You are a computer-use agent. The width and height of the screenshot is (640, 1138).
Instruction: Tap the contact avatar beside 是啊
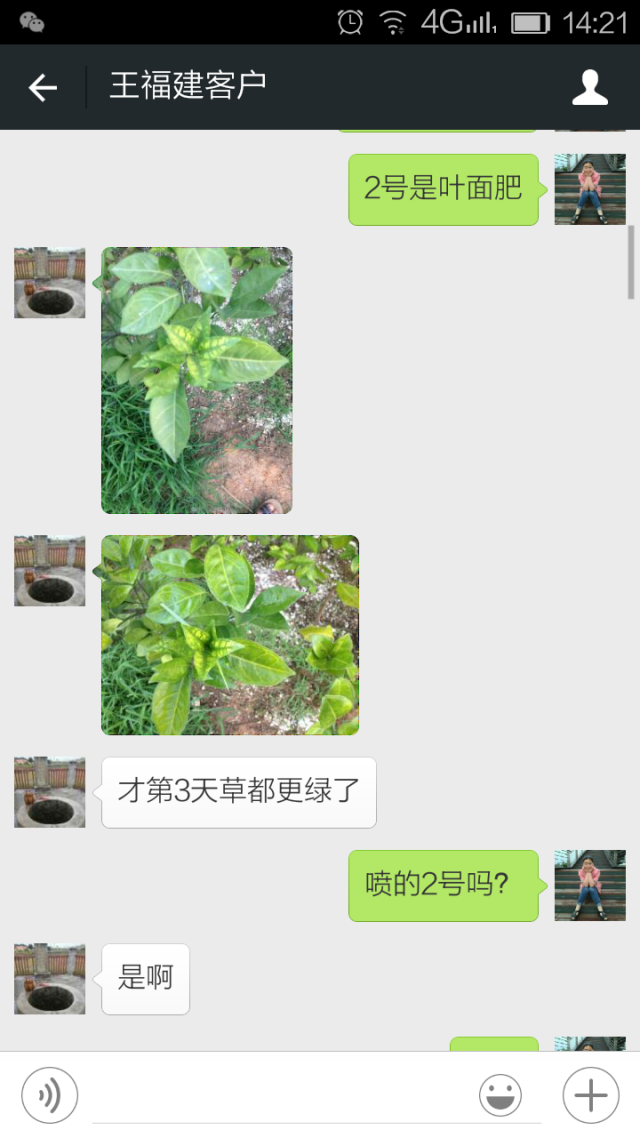pos(50,979)
